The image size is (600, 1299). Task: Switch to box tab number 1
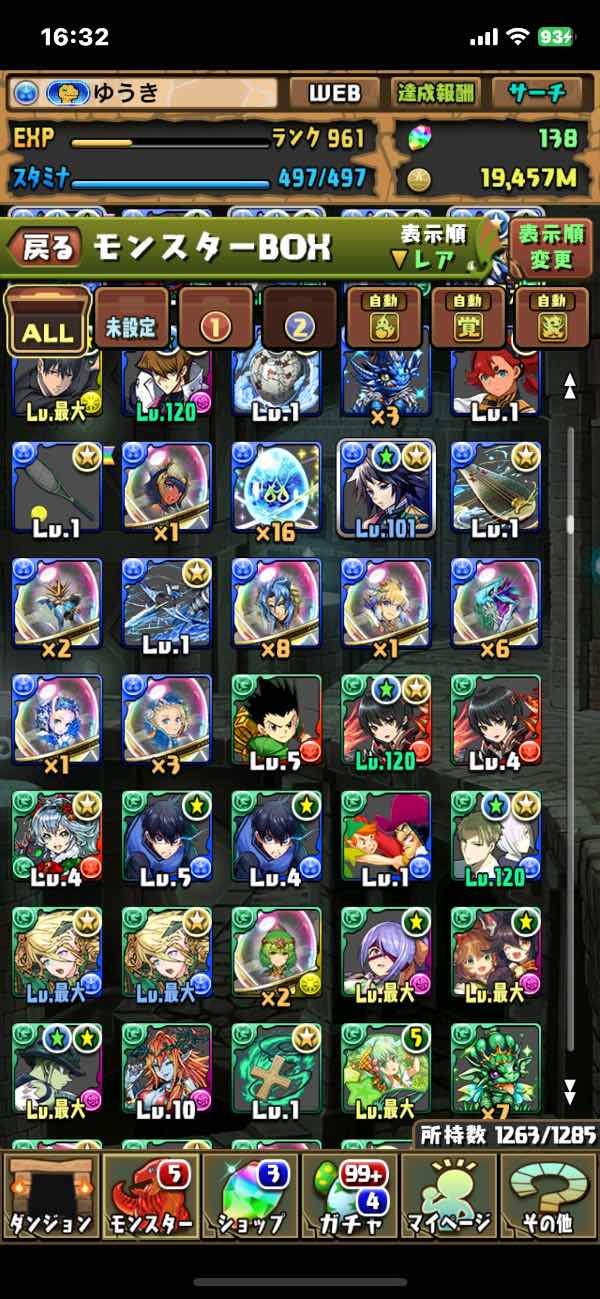pos(216,321)
